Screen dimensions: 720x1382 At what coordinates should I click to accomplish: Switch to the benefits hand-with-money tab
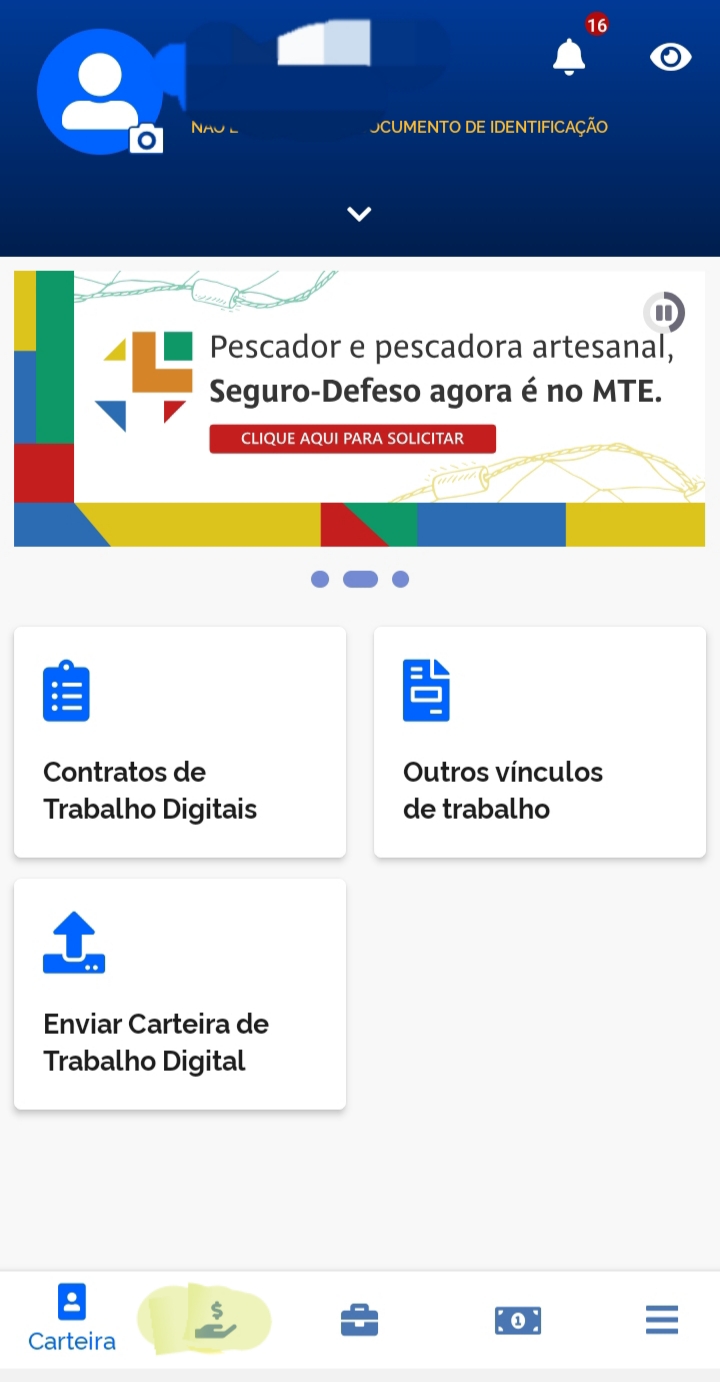pos(216,1320)
